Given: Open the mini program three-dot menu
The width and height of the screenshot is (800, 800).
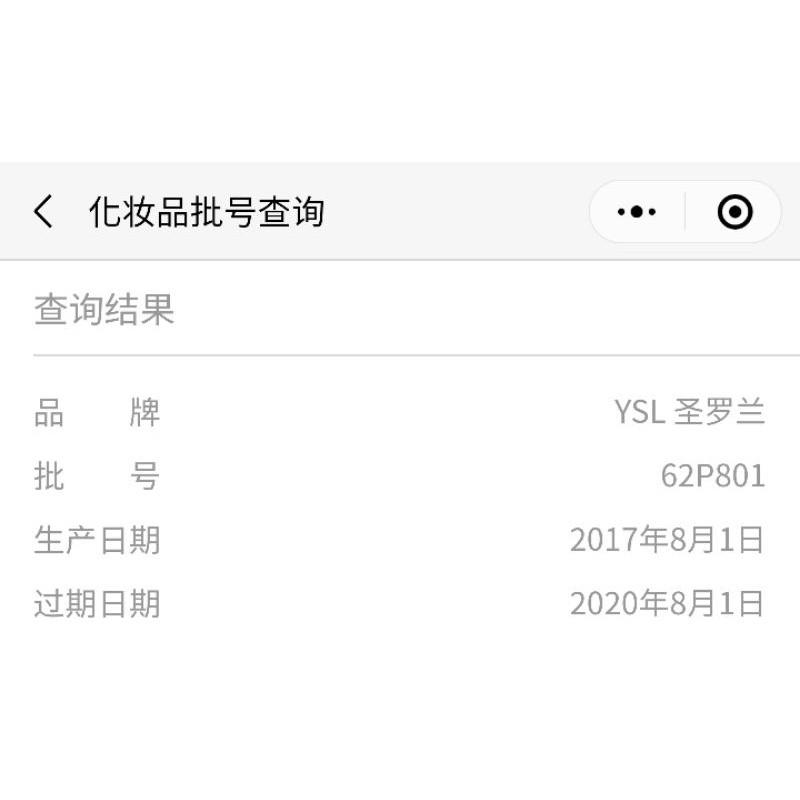Looking at the screenshot, I should coord(636,212).
